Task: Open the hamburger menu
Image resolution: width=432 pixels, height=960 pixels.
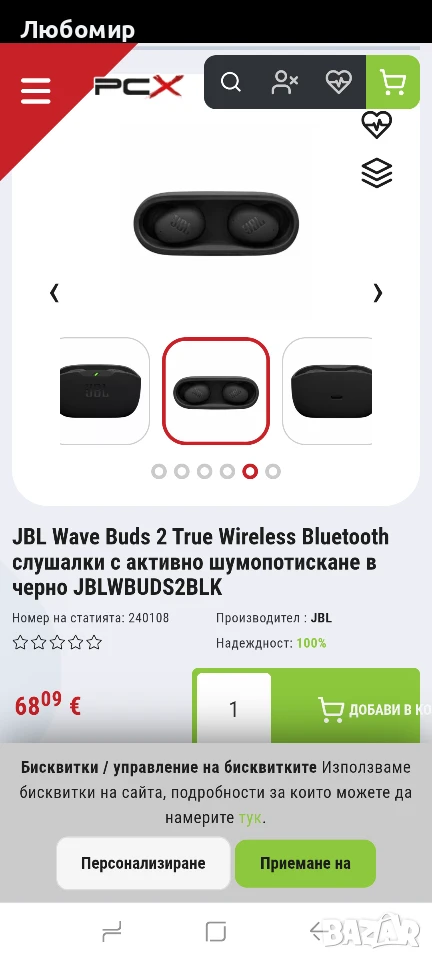Action: pos(35,91)
